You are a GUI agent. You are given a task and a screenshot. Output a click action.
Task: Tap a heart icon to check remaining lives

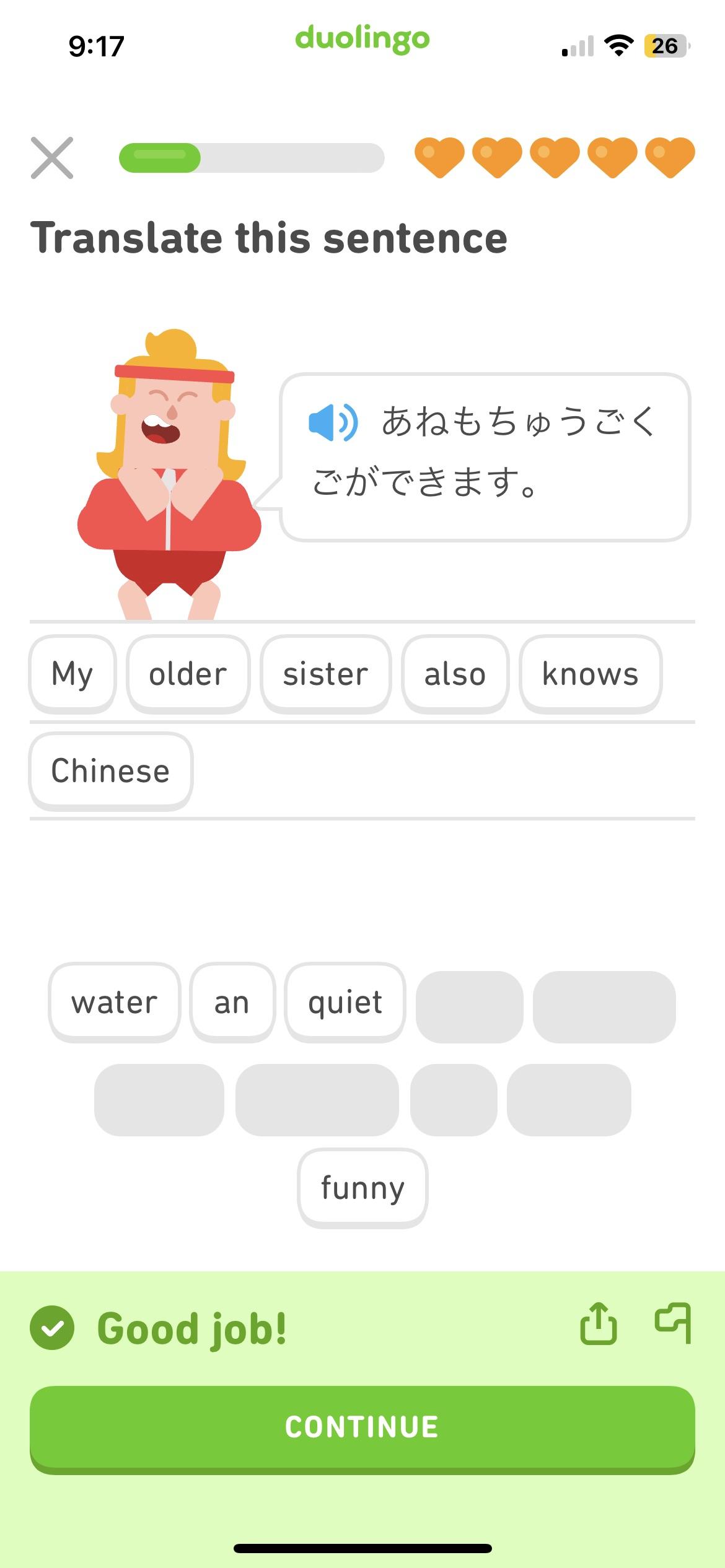point(553,157)
